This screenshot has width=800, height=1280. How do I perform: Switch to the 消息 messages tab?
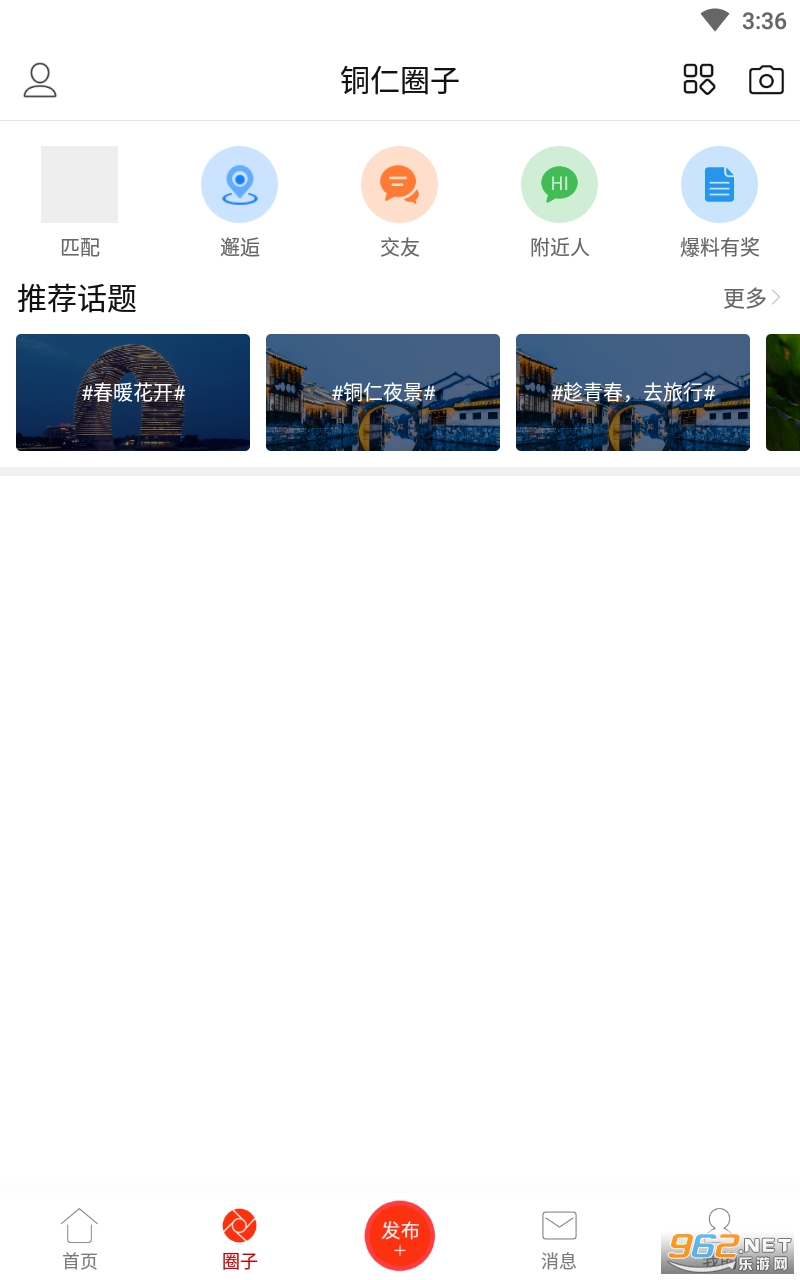[559, 1238]
